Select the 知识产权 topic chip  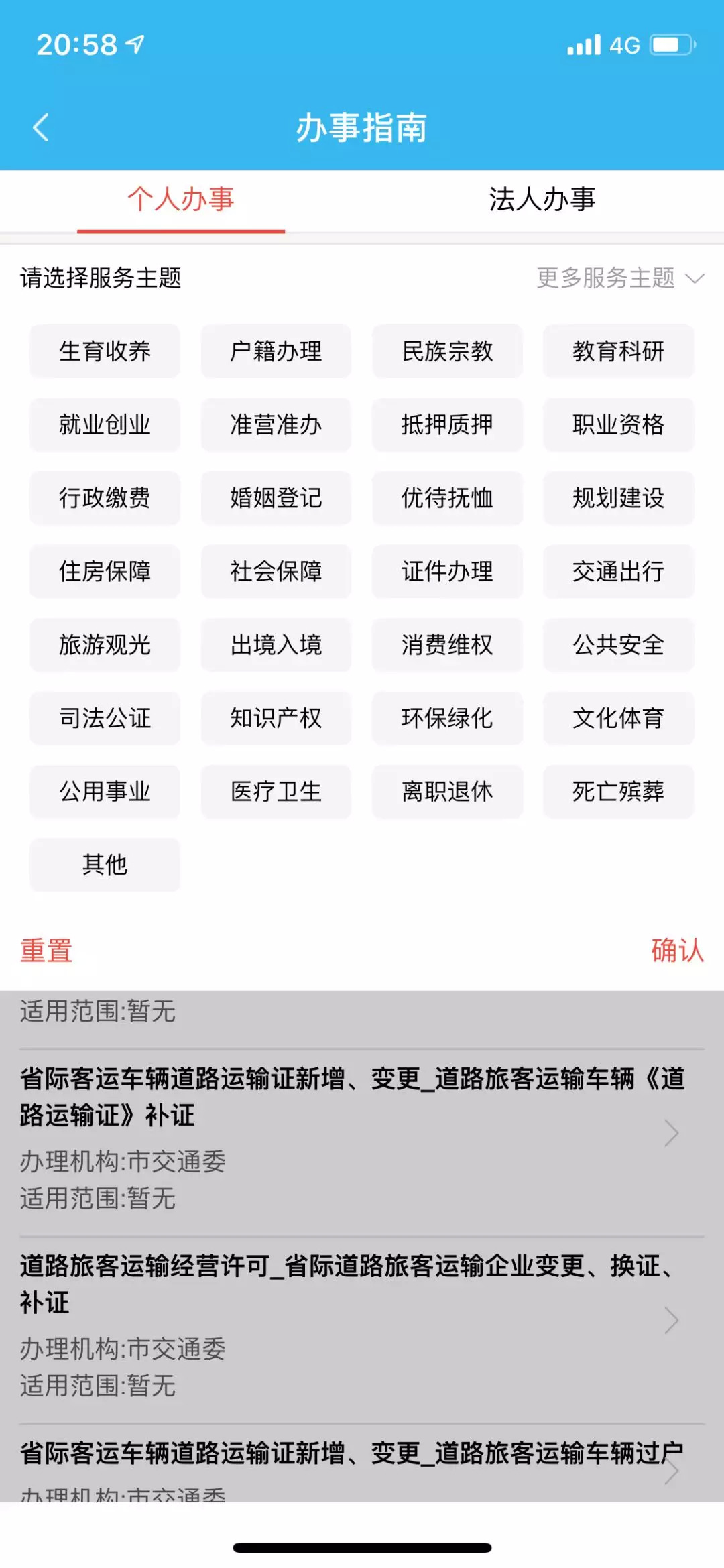(276, 718)
